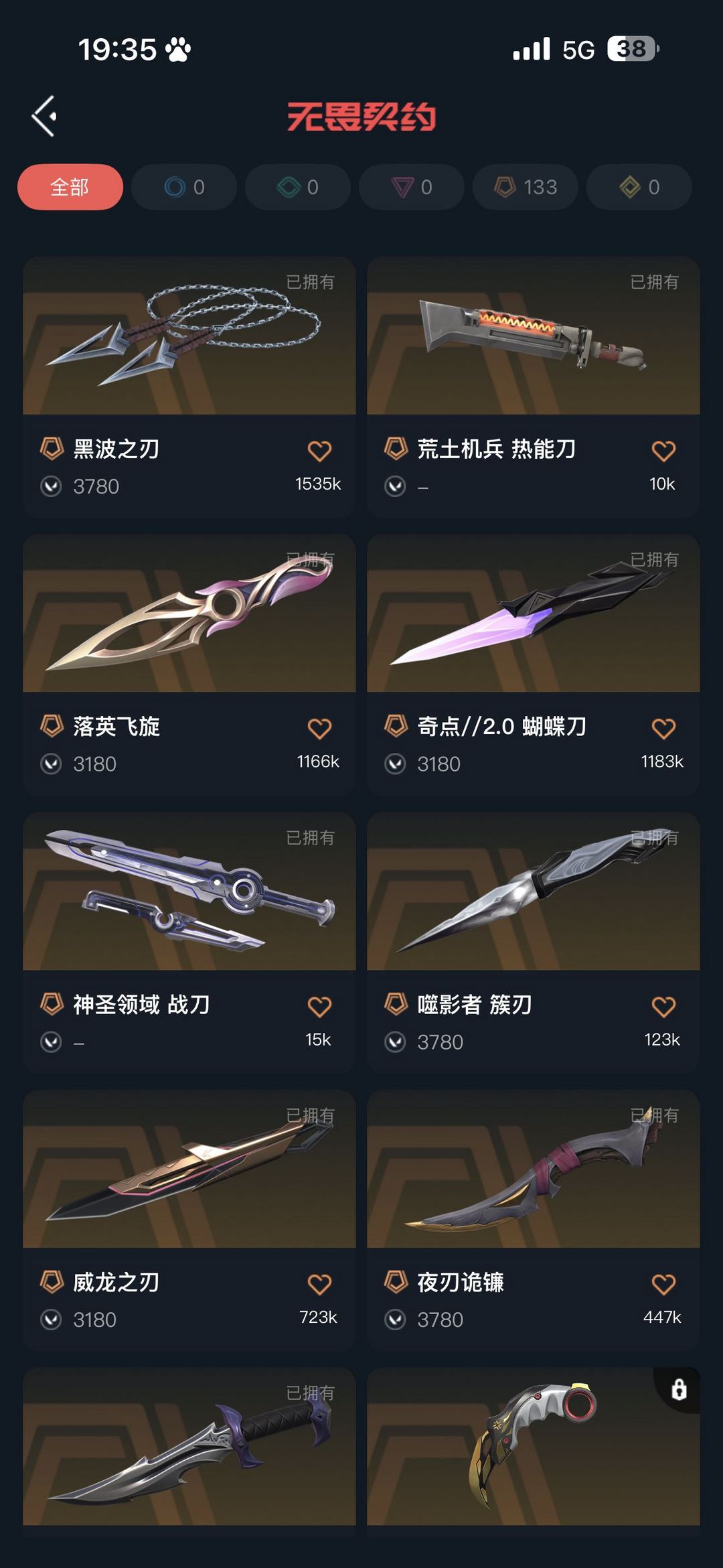The image size is (723, 1568).
Task: Open the 黑波之刃 skin card
Action: [189, 386]
